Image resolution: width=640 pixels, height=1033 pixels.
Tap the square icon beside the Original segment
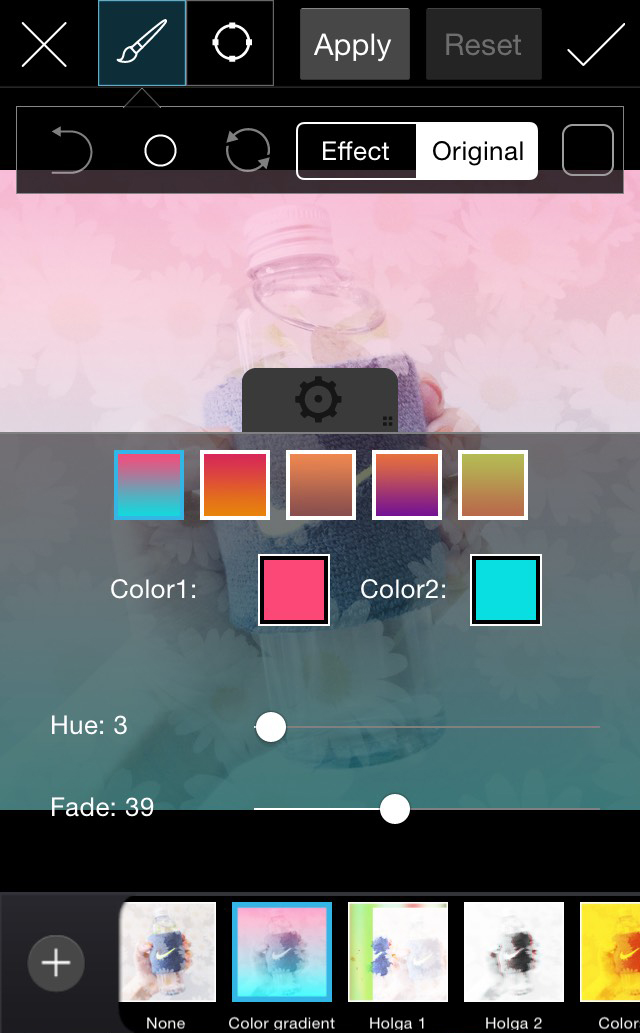point(588,151)
